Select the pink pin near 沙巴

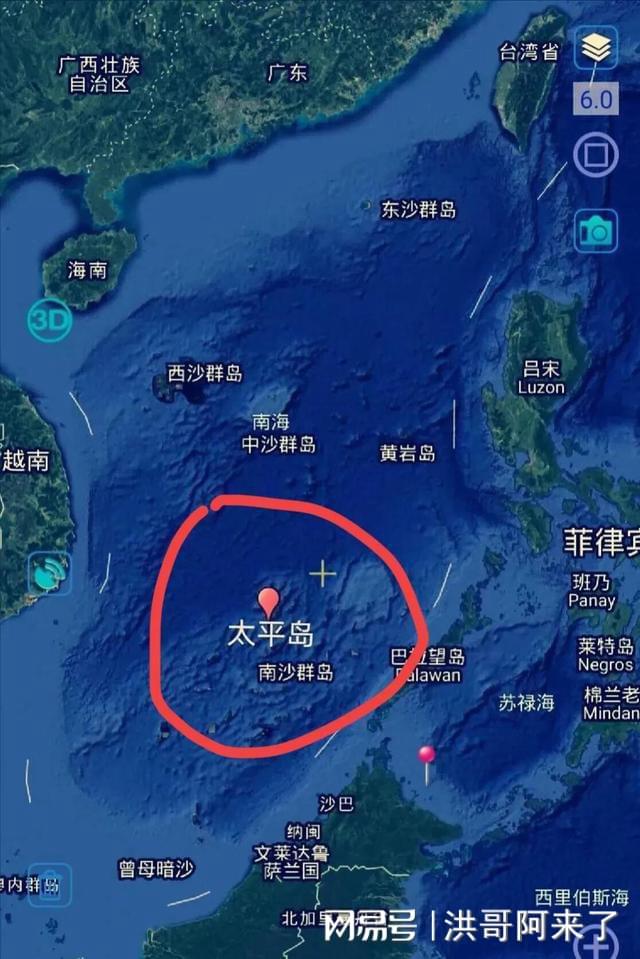tap(427, 757)
